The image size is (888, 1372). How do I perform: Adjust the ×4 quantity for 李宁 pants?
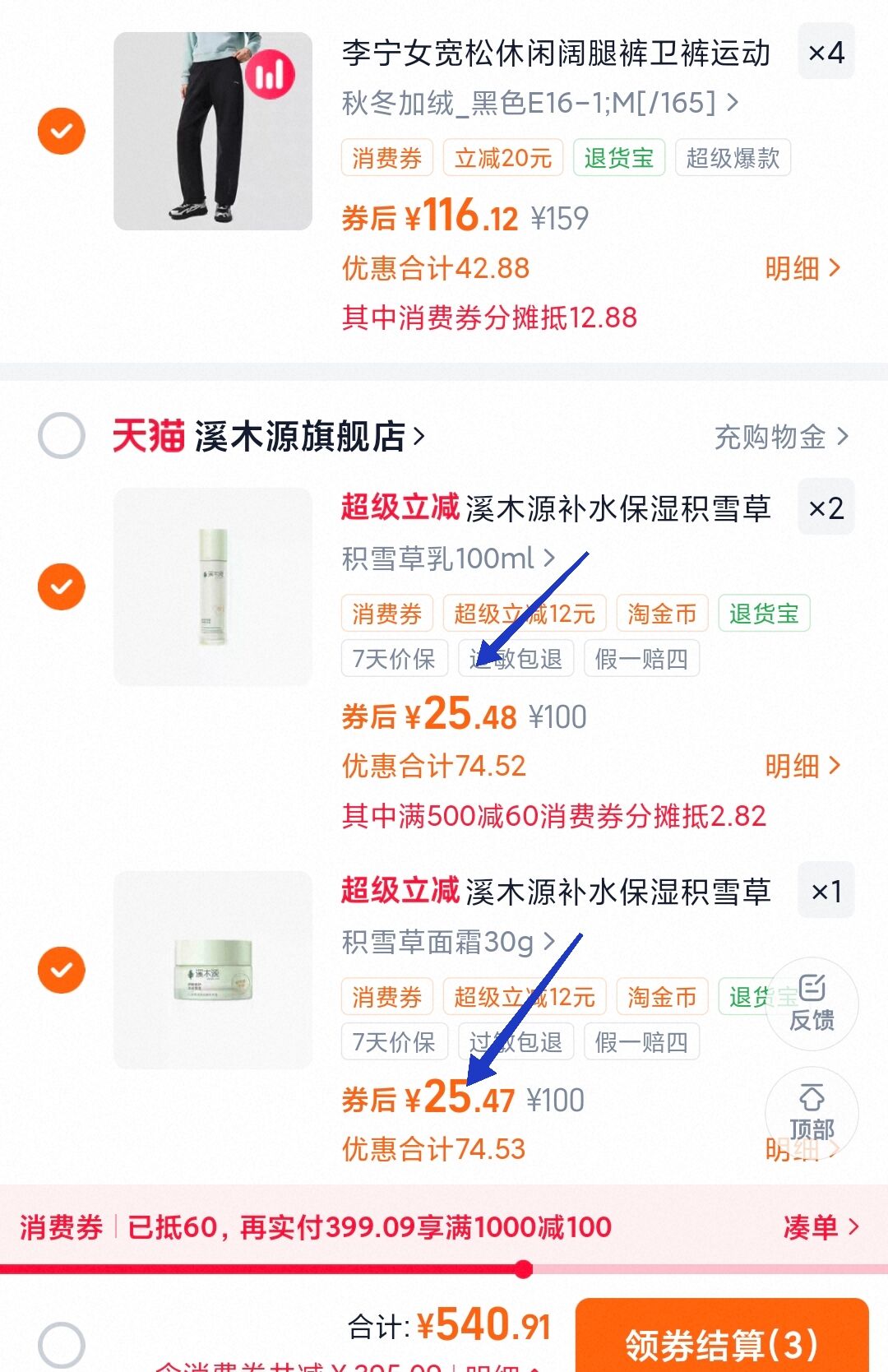(x=826, y=53)
